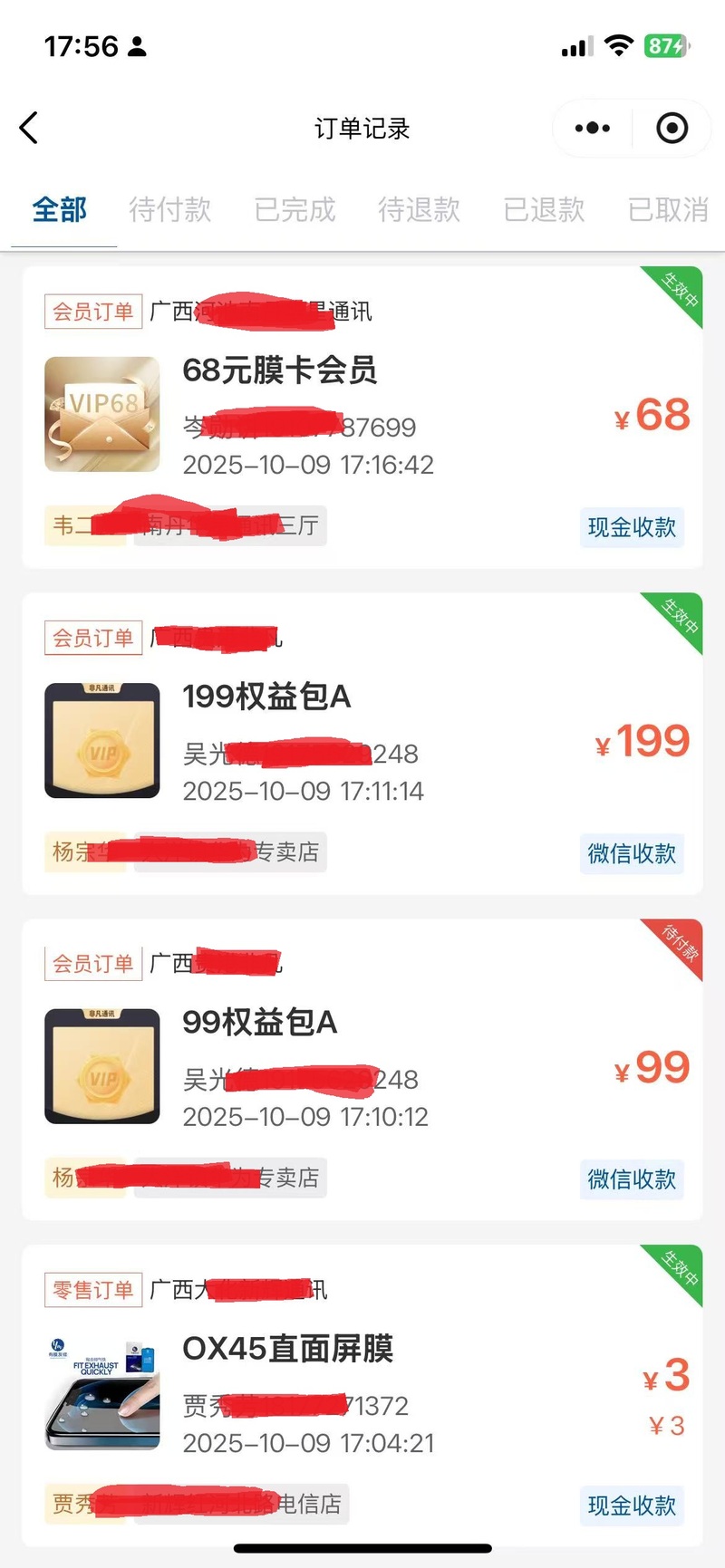This screenshot has height=1568, width=725.
Task: Select the 待退款 tab
Action: pos(419,209)
